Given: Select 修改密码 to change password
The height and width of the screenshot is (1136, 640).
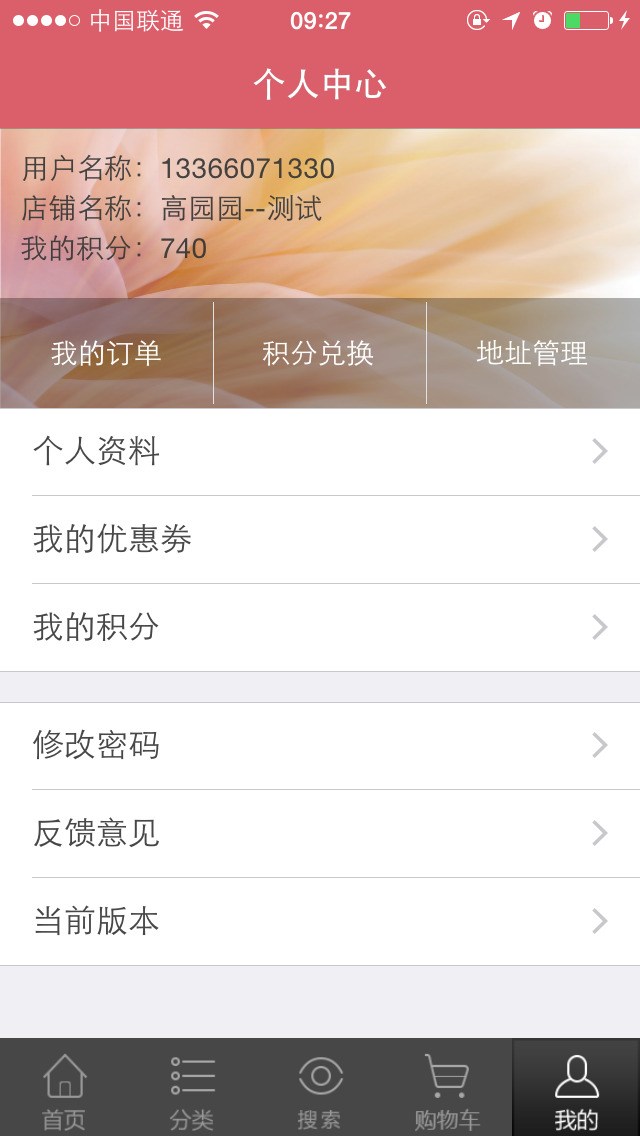Looking at the screenshot, I should [320, 746].
